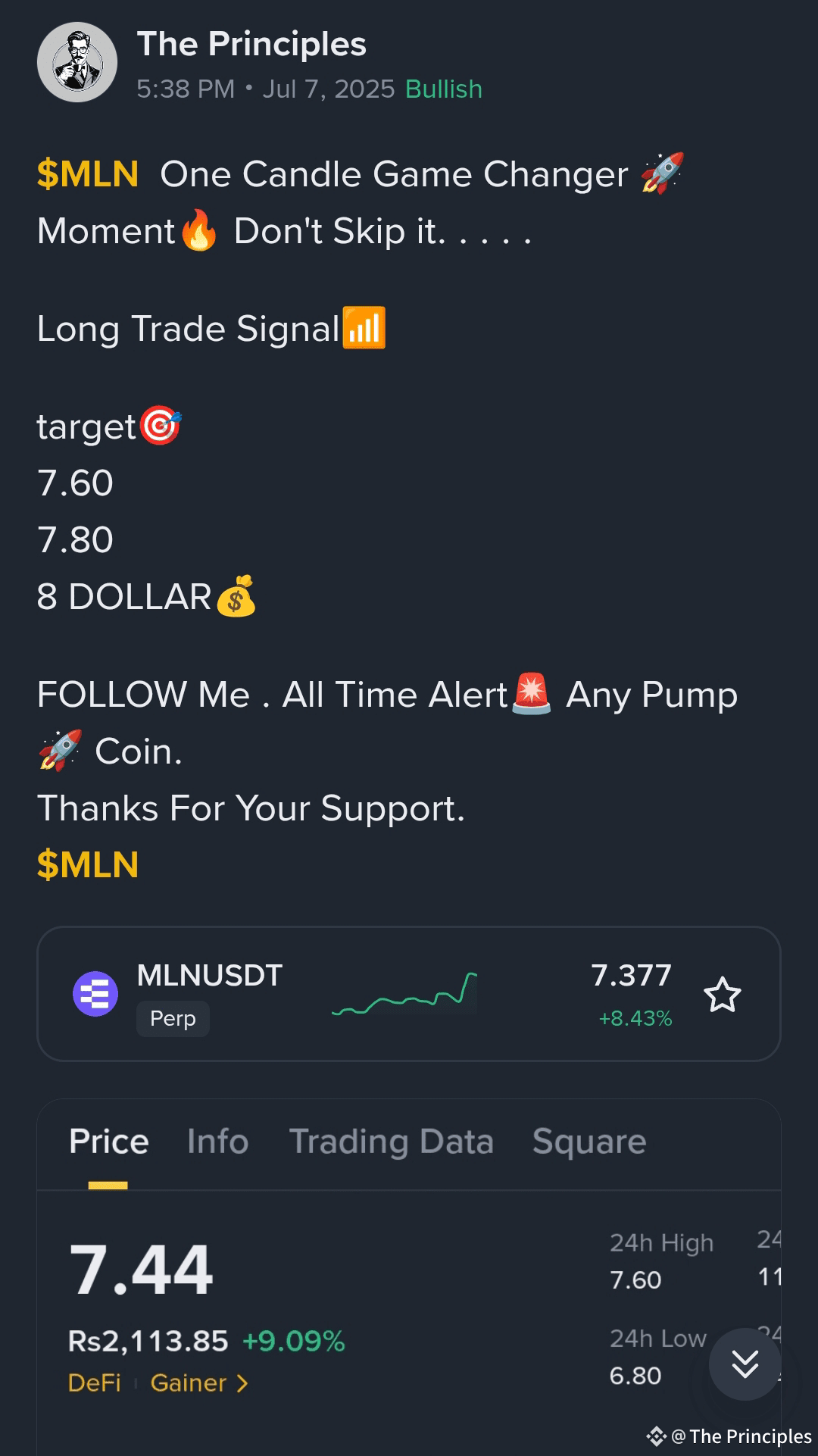Viewport: 818px width, 1456px height.
Task: Open the Trading Data tab
Action: [391, 1141]
